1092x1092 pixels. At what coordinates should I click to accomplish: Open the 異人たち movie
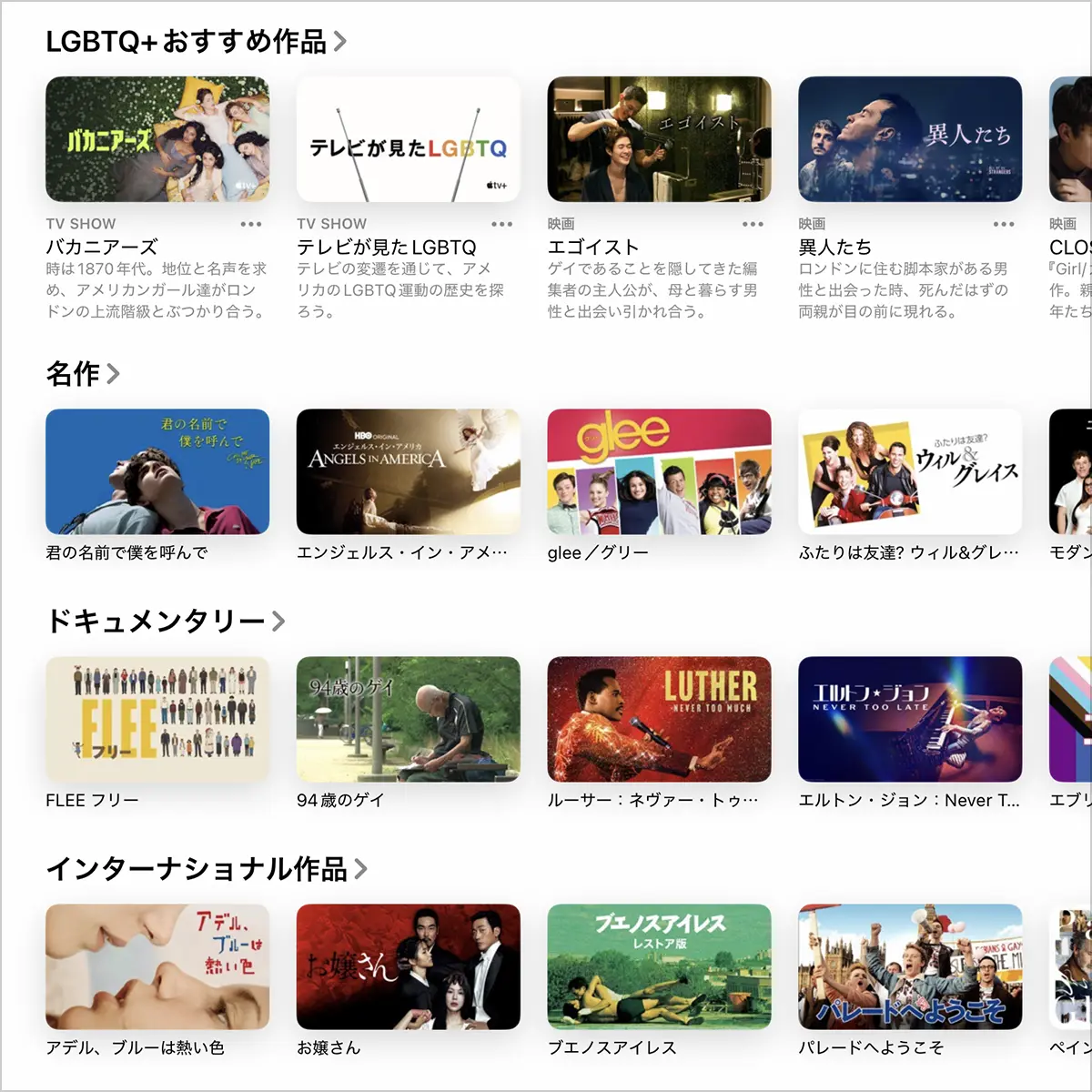[x=910, y=139]
